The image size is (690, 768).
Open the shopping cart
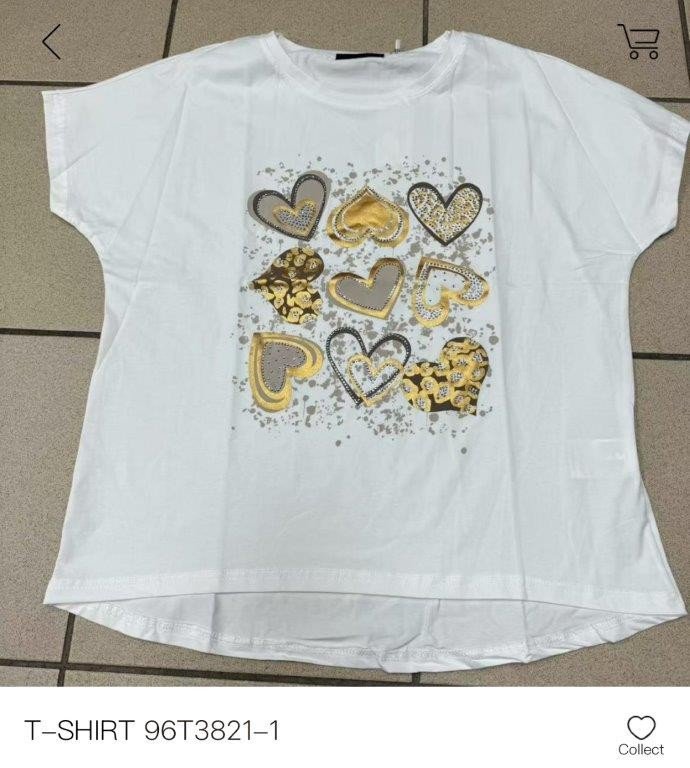(638, 41)
